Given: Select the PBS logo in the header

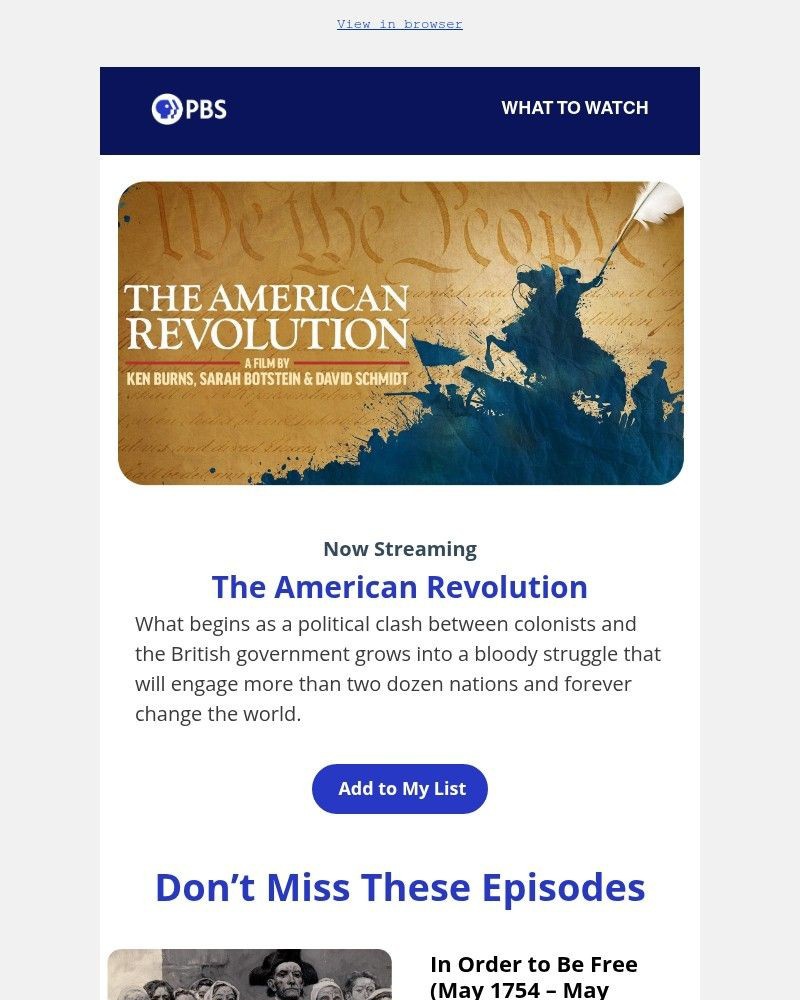Looking at the screenshot, I should pyautogui.click(x=190, y=109).
